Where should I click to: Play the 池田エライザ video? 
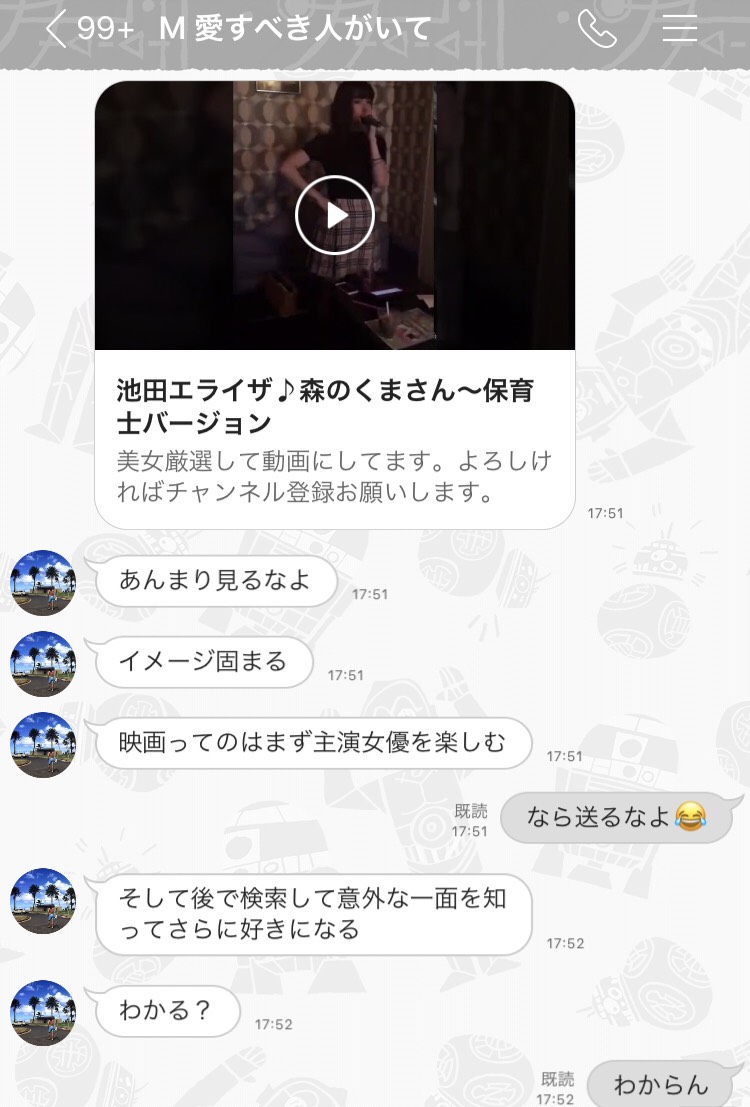[334, 215]
